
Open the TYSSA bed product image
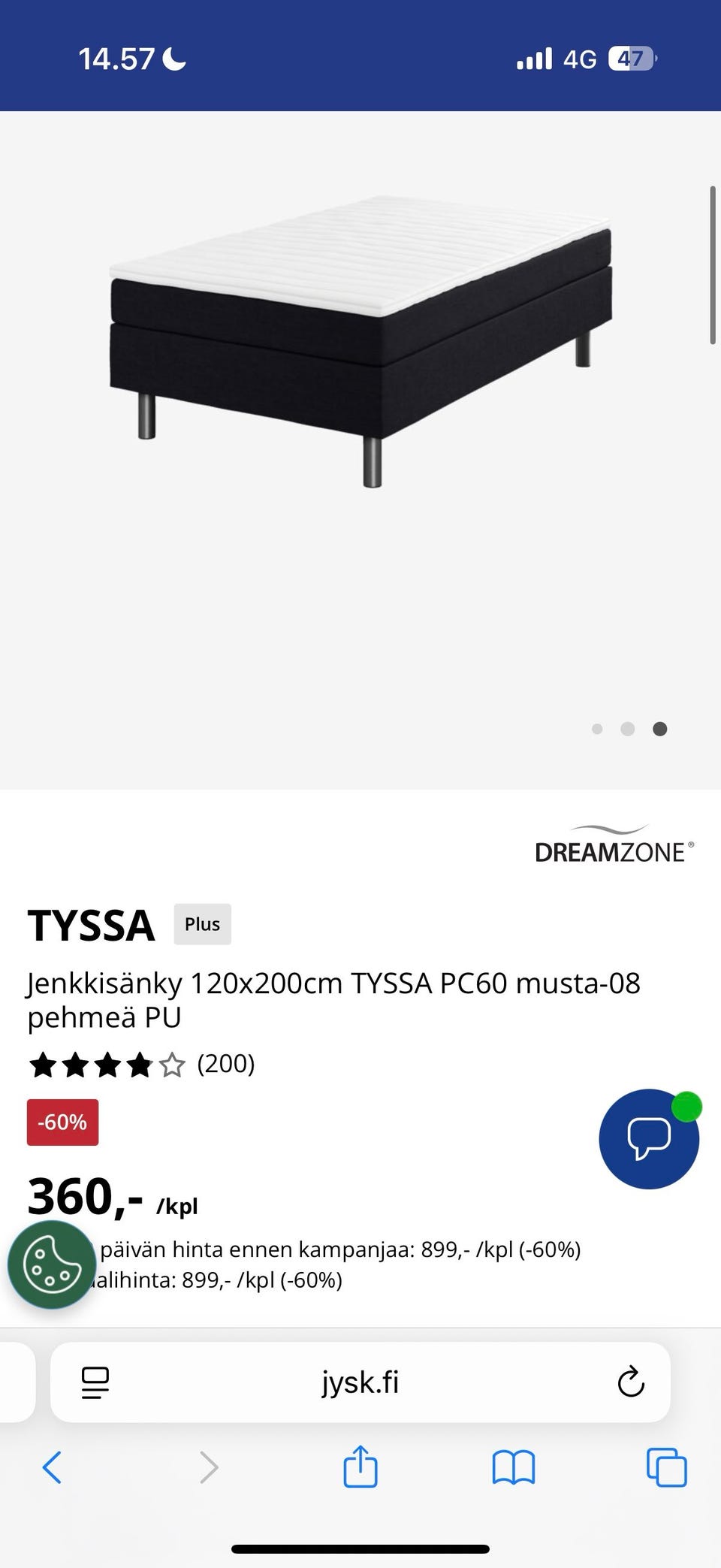pyautogui.click(x=360, y=342)
